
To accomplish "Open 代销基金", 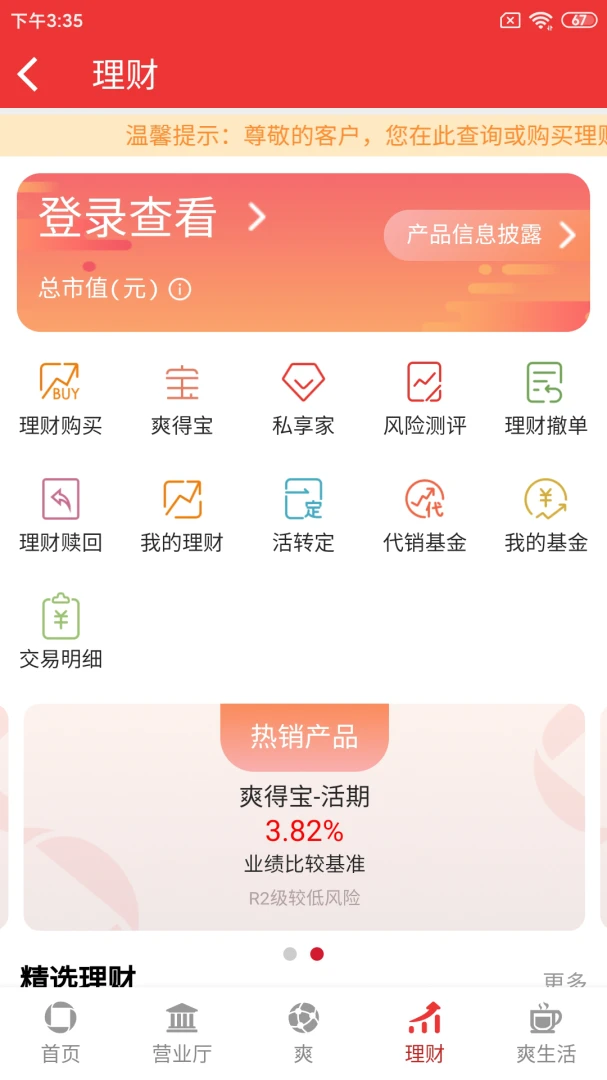I will point(424,517).
